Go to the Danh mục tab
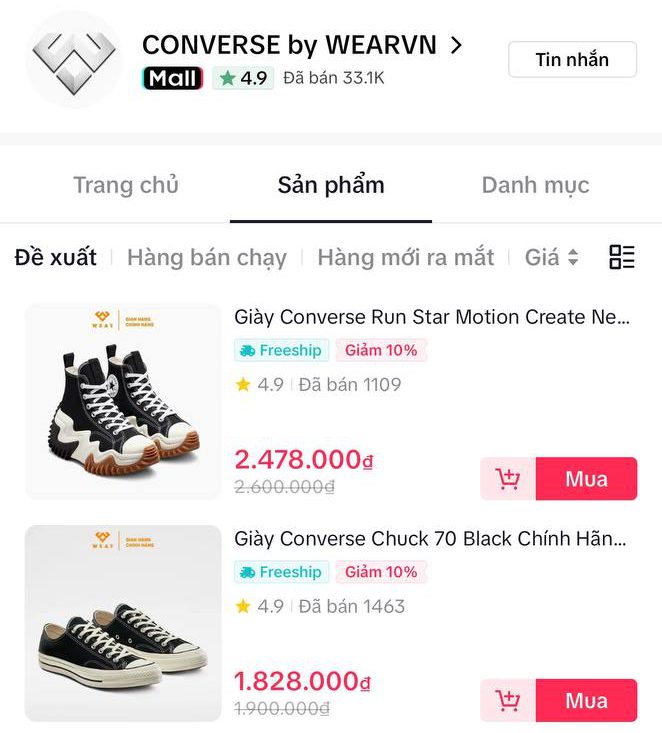662x733 pixels. pos(535,185)
